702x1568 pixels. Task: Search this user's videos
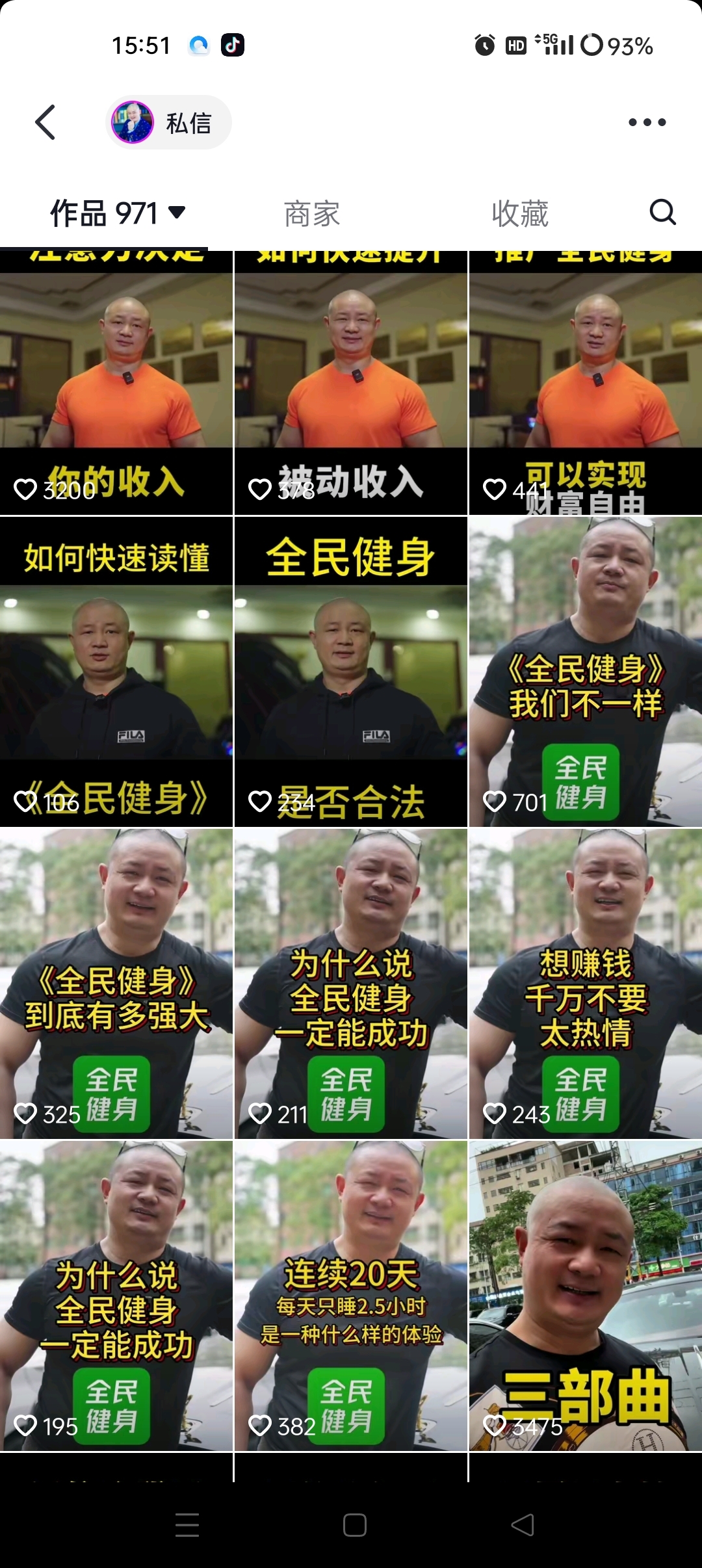point(662,212)
